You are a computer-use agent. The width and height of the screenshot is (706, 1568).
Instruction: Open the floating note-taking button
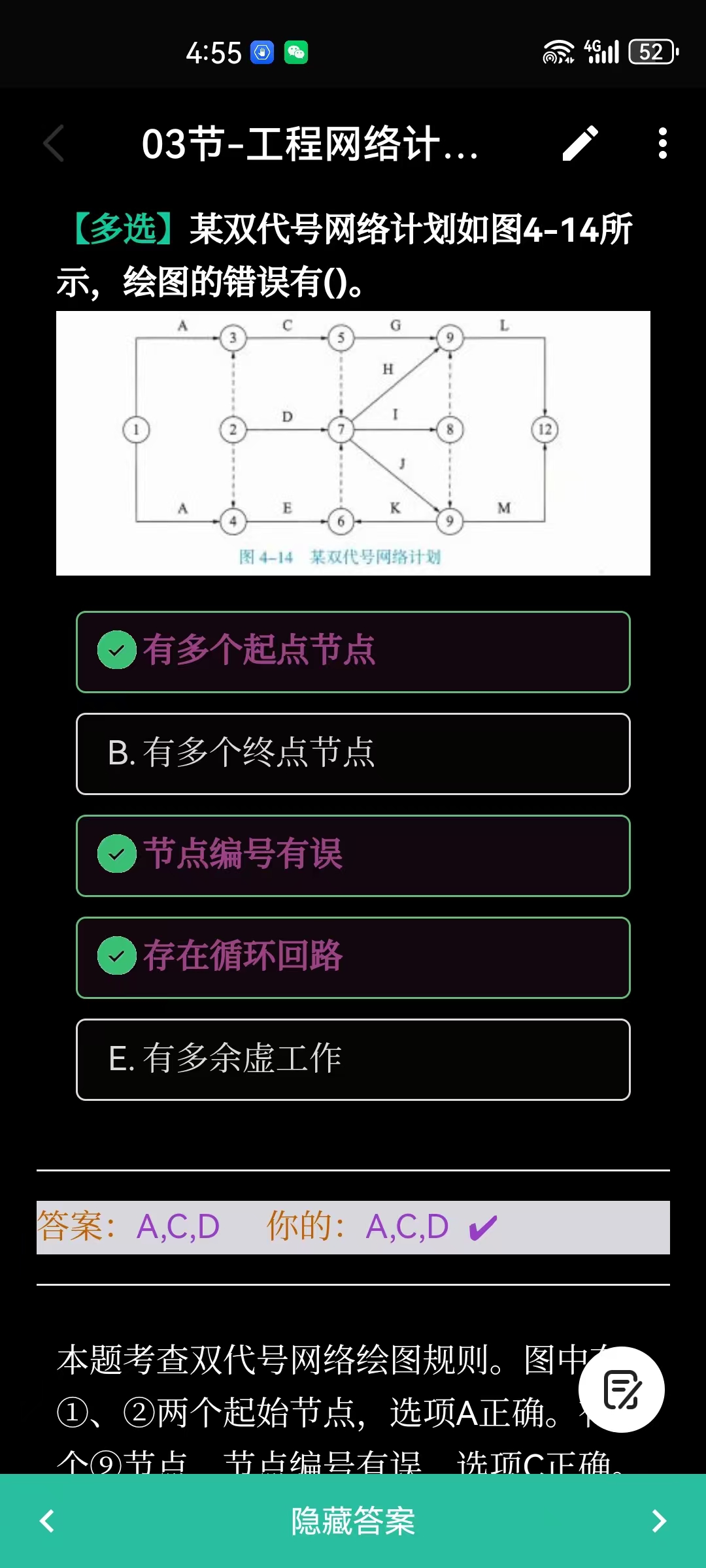coord(621,1390)
